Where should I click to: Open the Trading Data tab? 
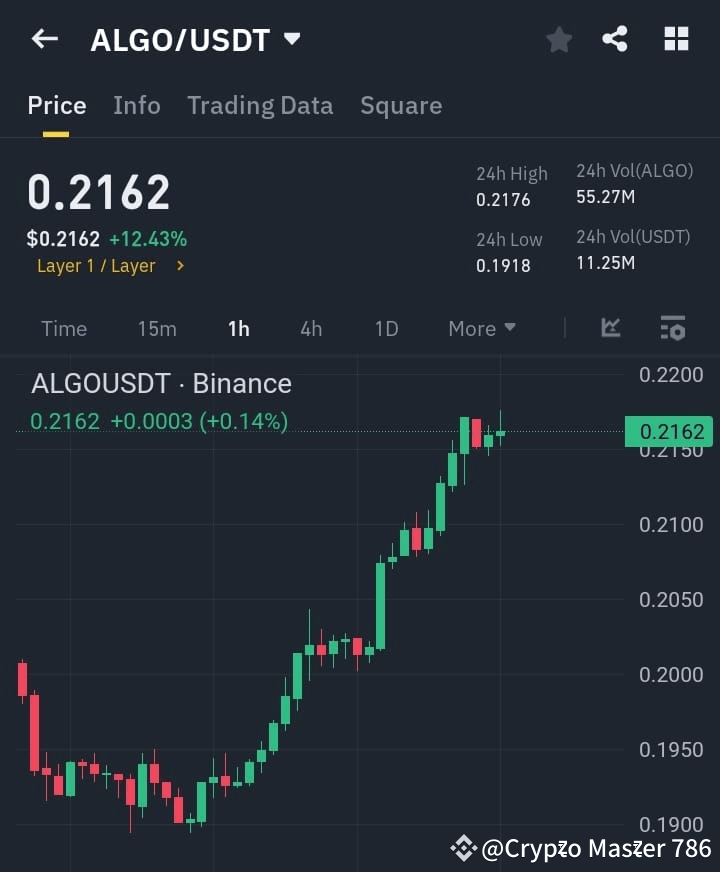tap(260, 105)
